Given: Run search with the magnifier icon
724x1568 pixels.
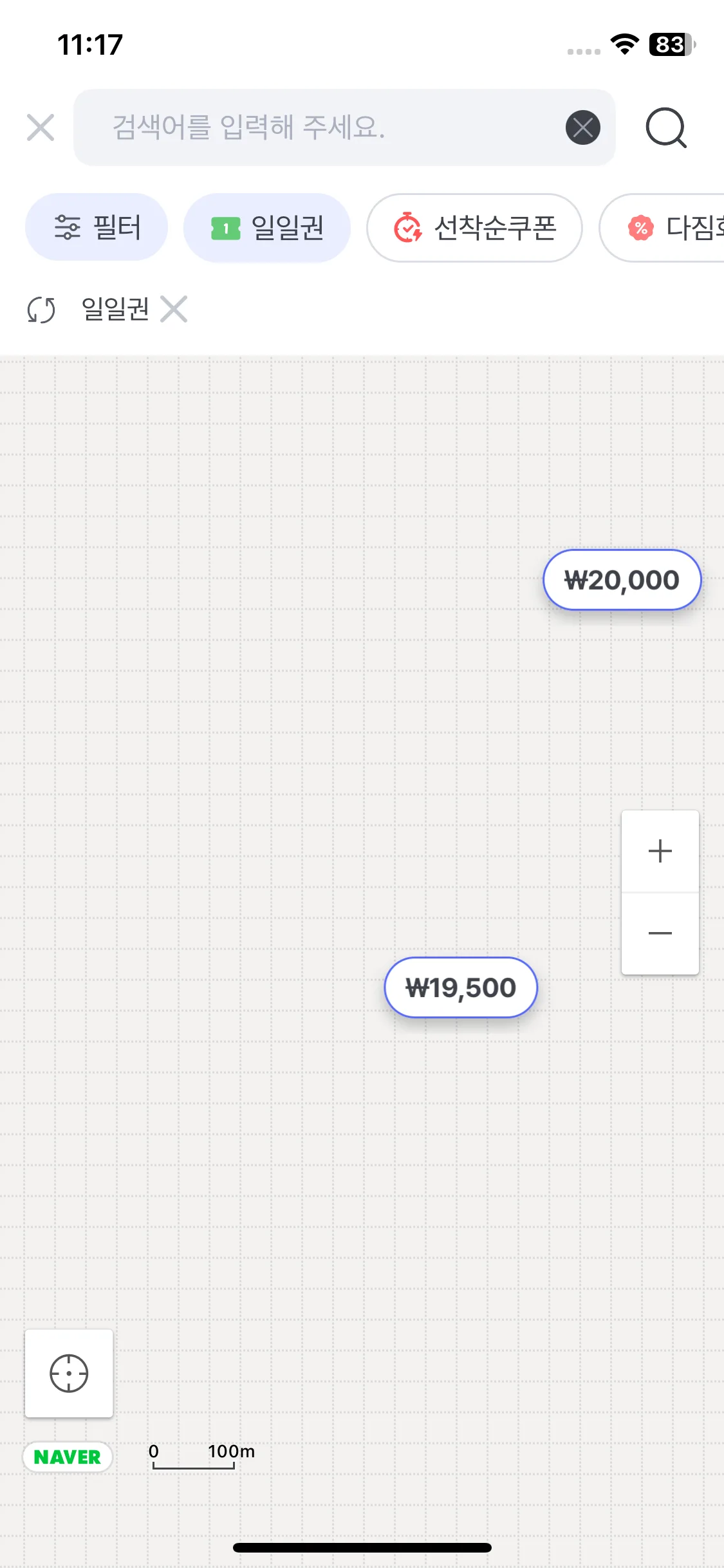Looking at the screenshot, I should tap(666, 127).
